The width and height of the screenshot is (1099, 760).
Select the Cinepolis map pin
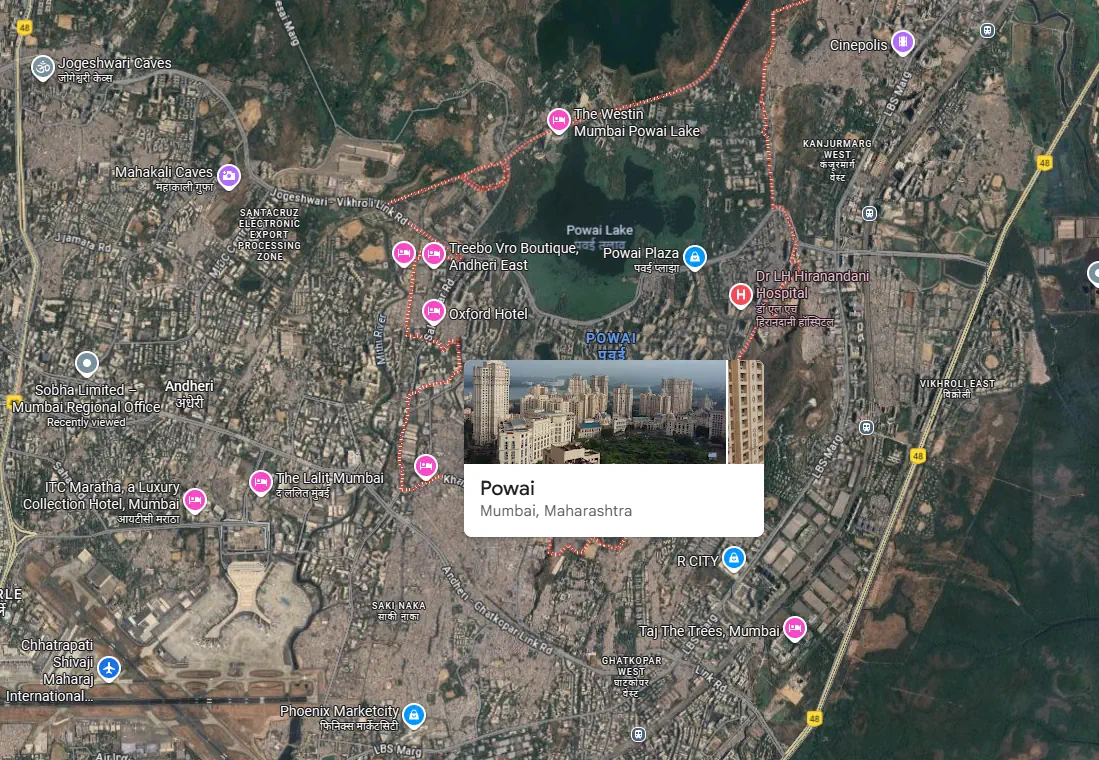pyautogui.click(x=903, y=42)
